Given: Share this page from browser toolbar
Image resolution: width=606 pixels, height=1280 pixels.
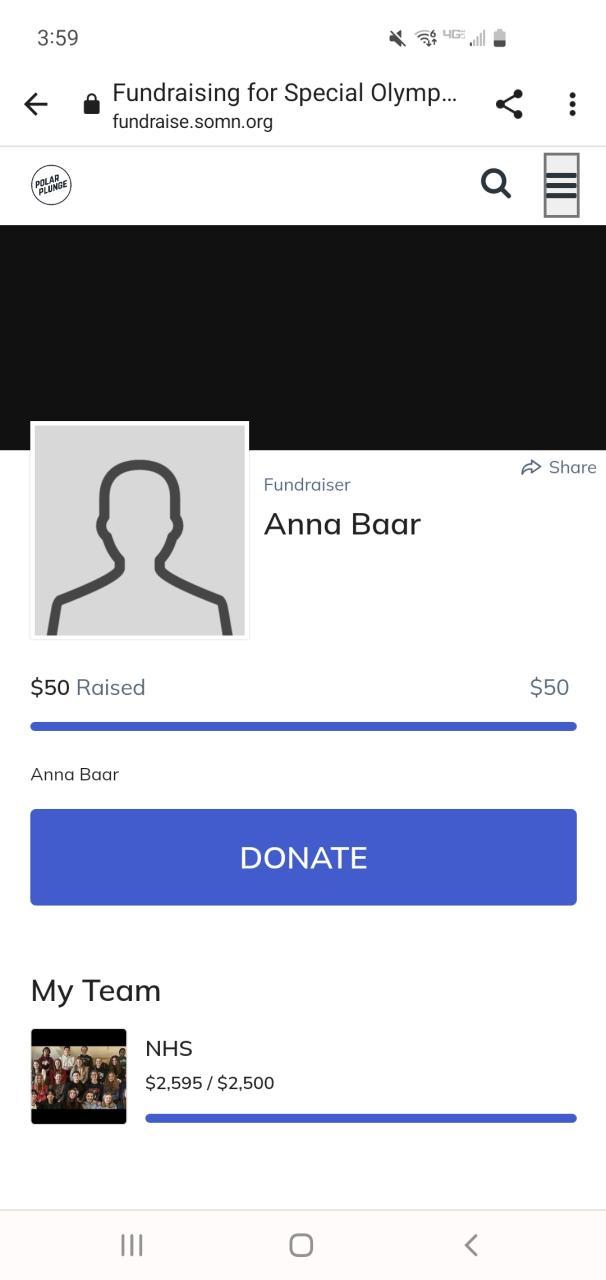Looking at the screenshot, I should tap(509, 104).
